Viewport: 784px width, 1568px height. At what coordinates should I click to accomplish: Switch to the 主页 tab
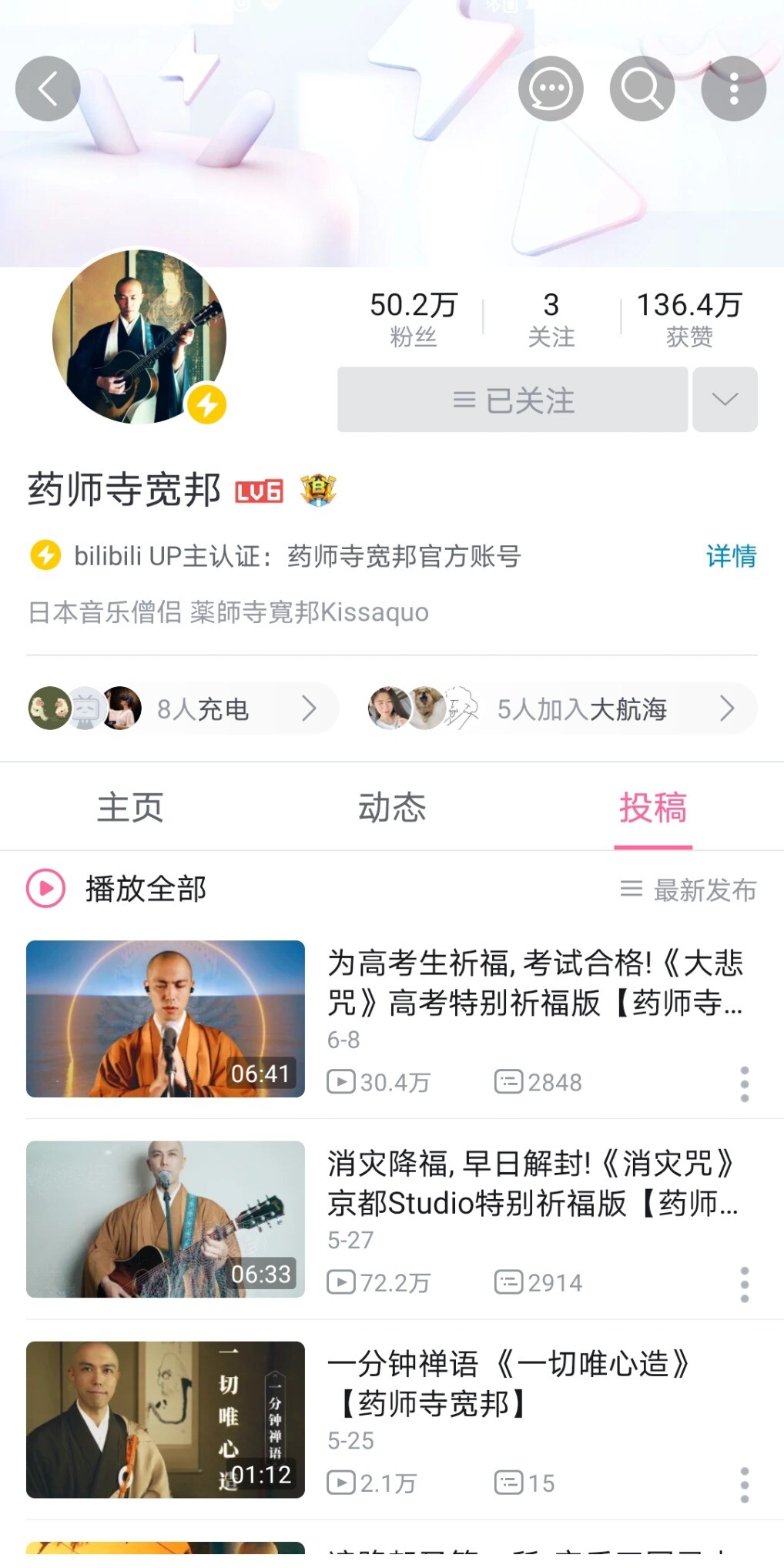(x=130, y=807)
